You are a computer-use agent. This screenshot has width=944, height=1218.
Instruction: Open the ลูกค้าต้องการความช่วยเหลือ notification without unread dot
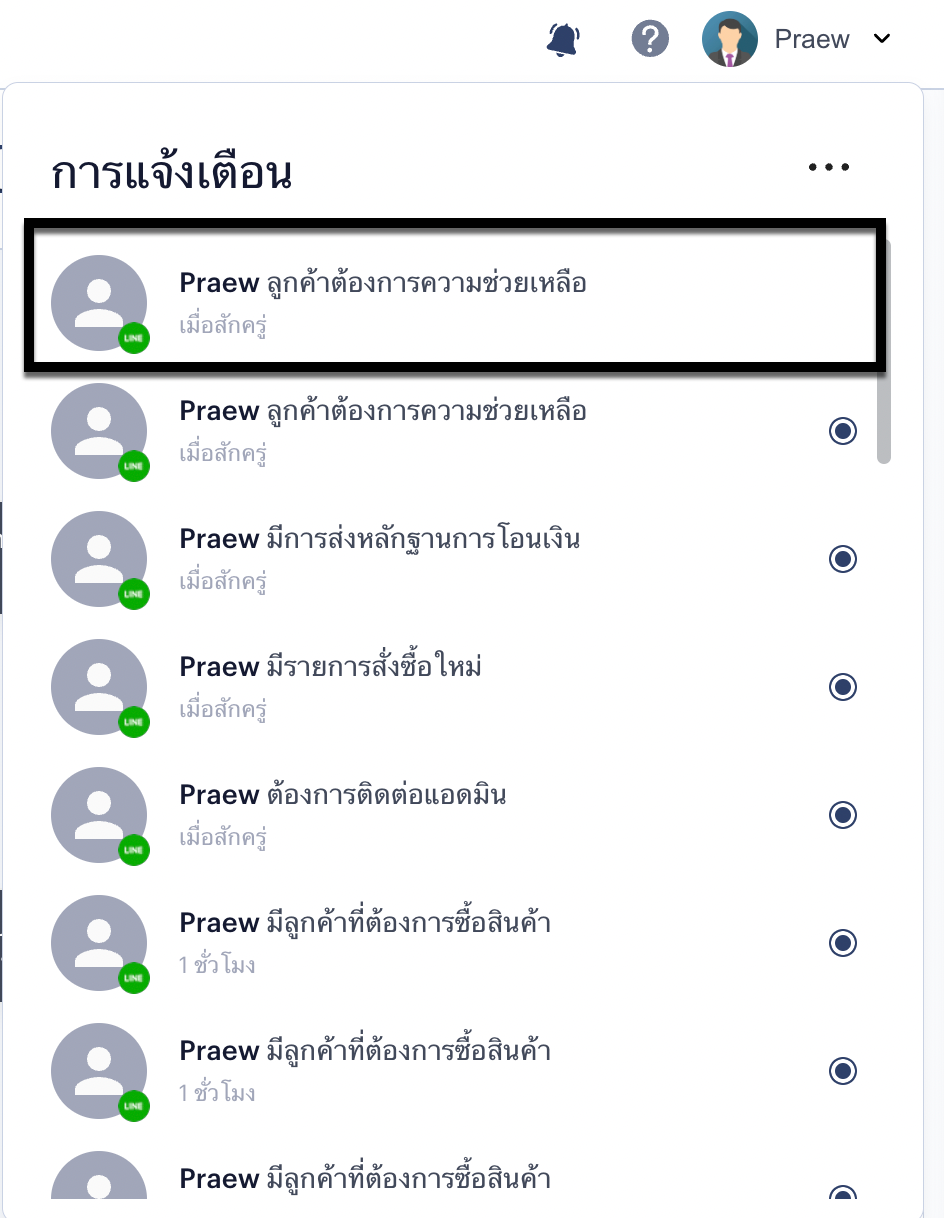pyautogui.click(x=382, y=300)
